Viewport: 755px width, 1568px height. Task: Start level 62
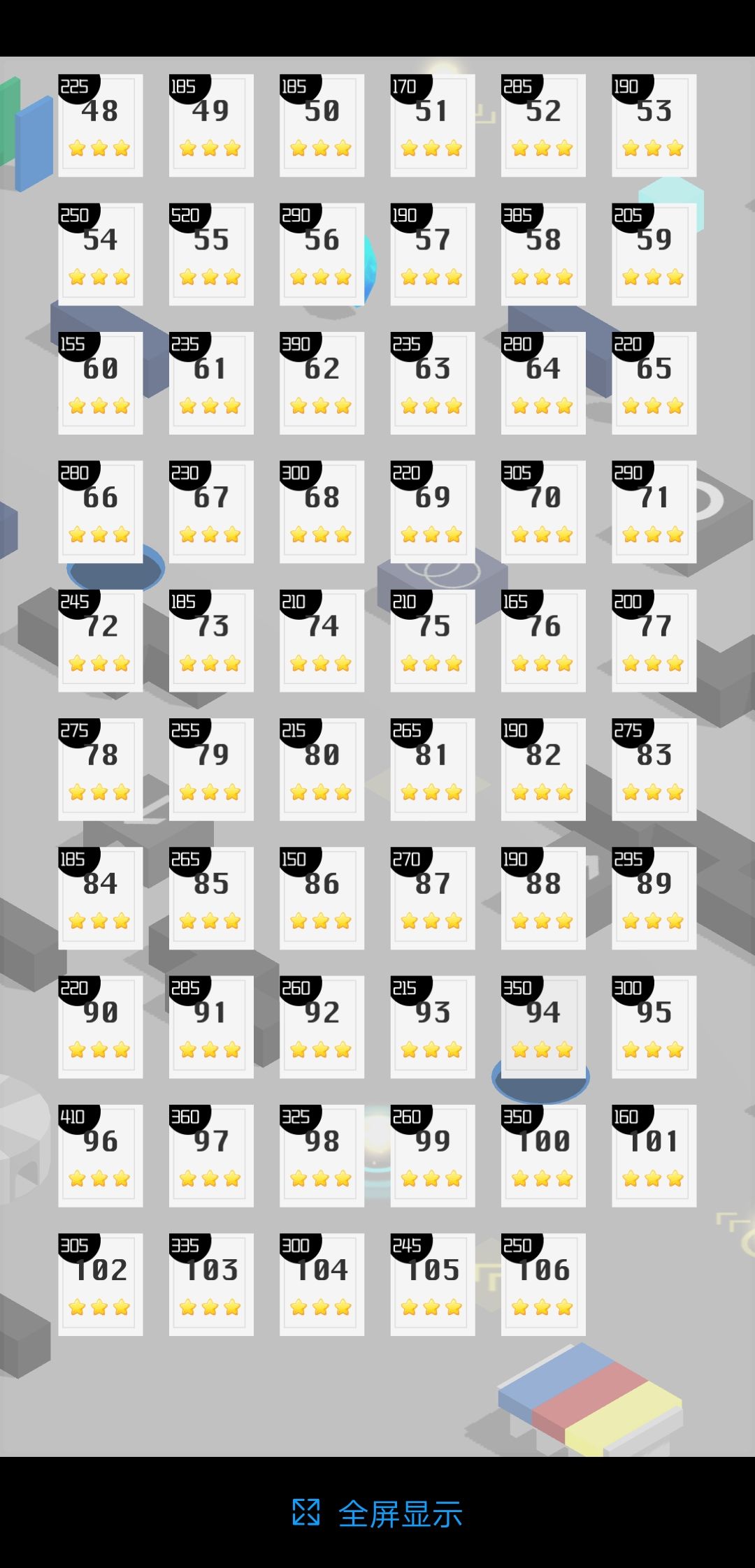coord(322,383)
